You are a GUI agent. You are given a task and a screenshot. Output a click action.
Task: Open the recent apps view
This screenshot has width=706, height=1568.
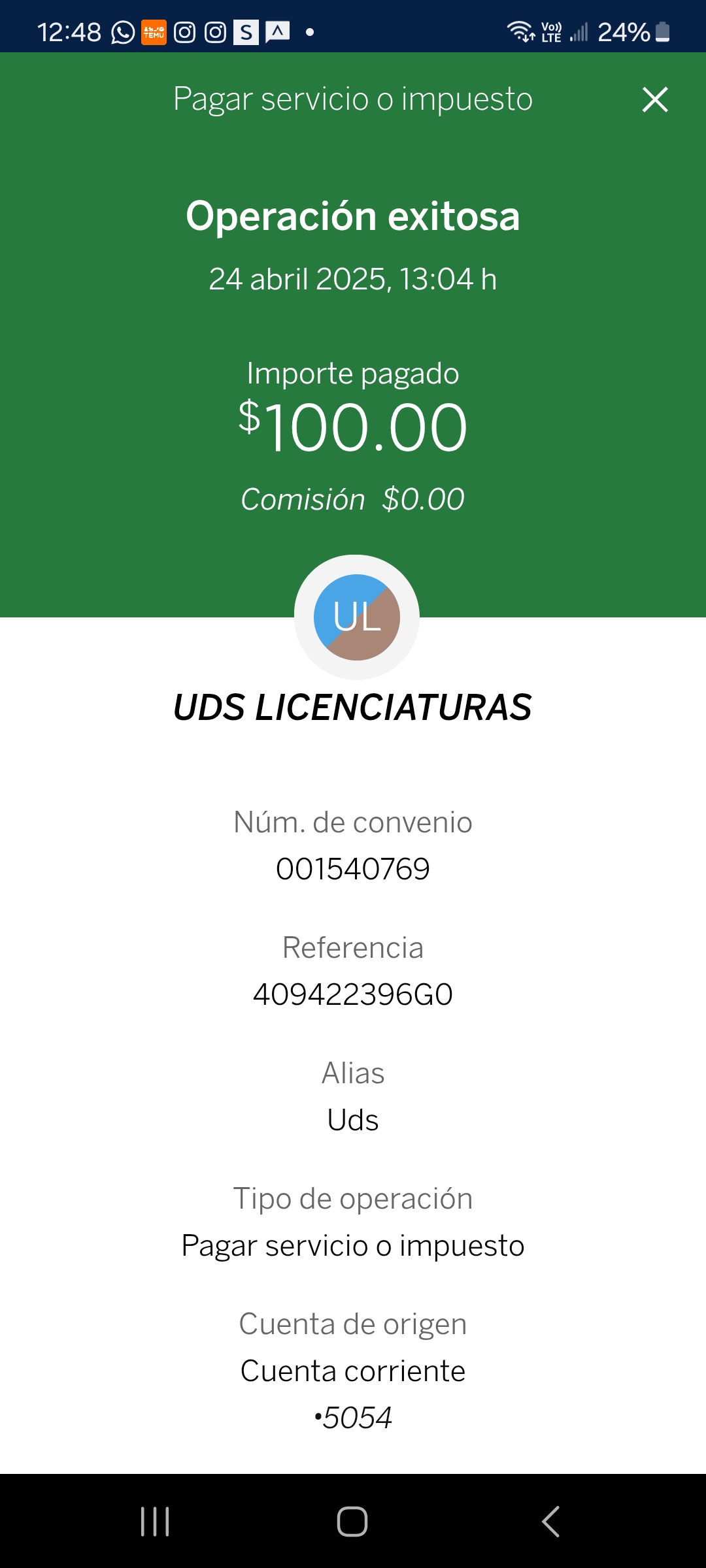[155, 1522]
